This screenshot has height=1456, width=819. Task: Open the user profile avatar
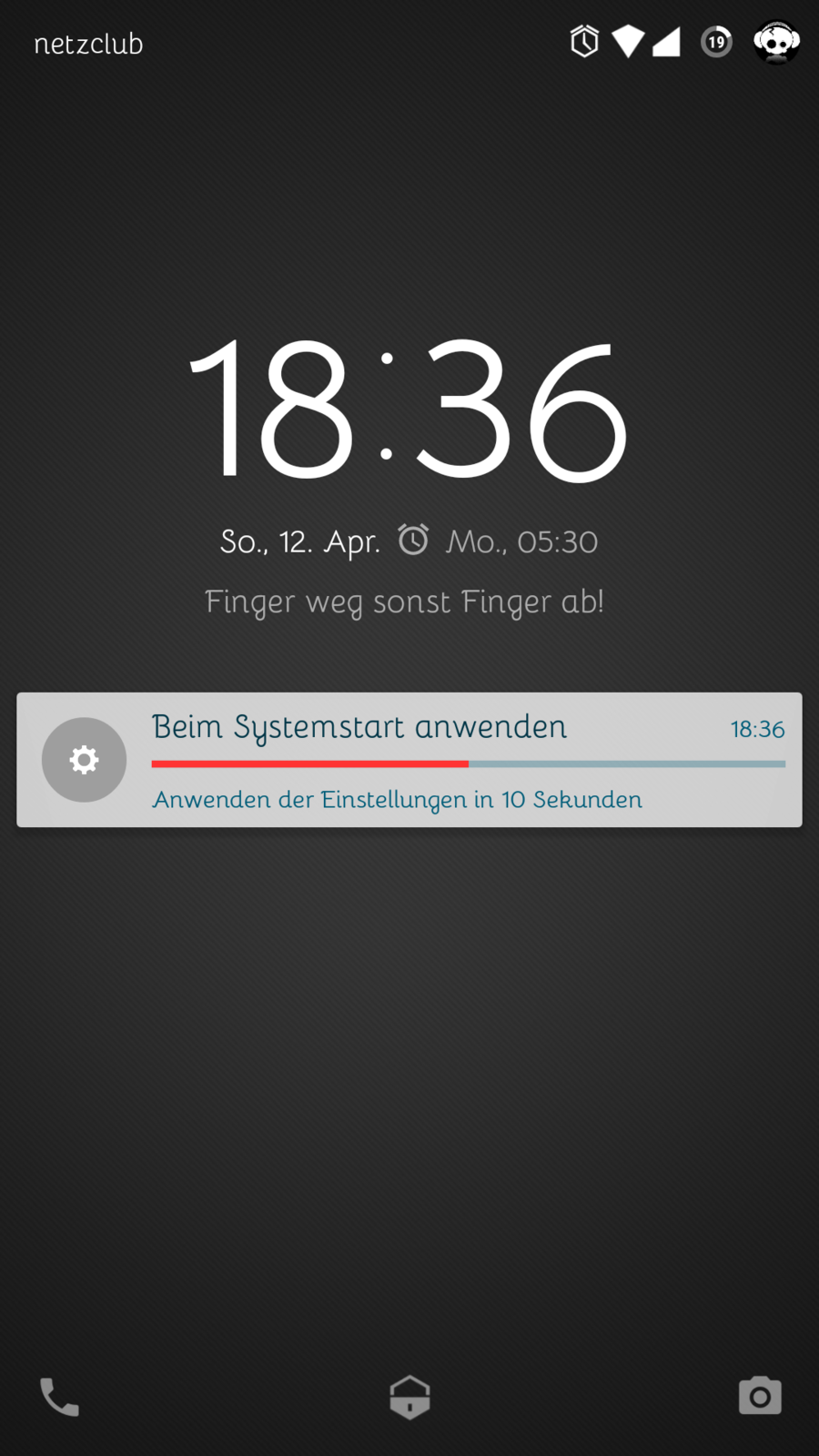tap(776, 42)
